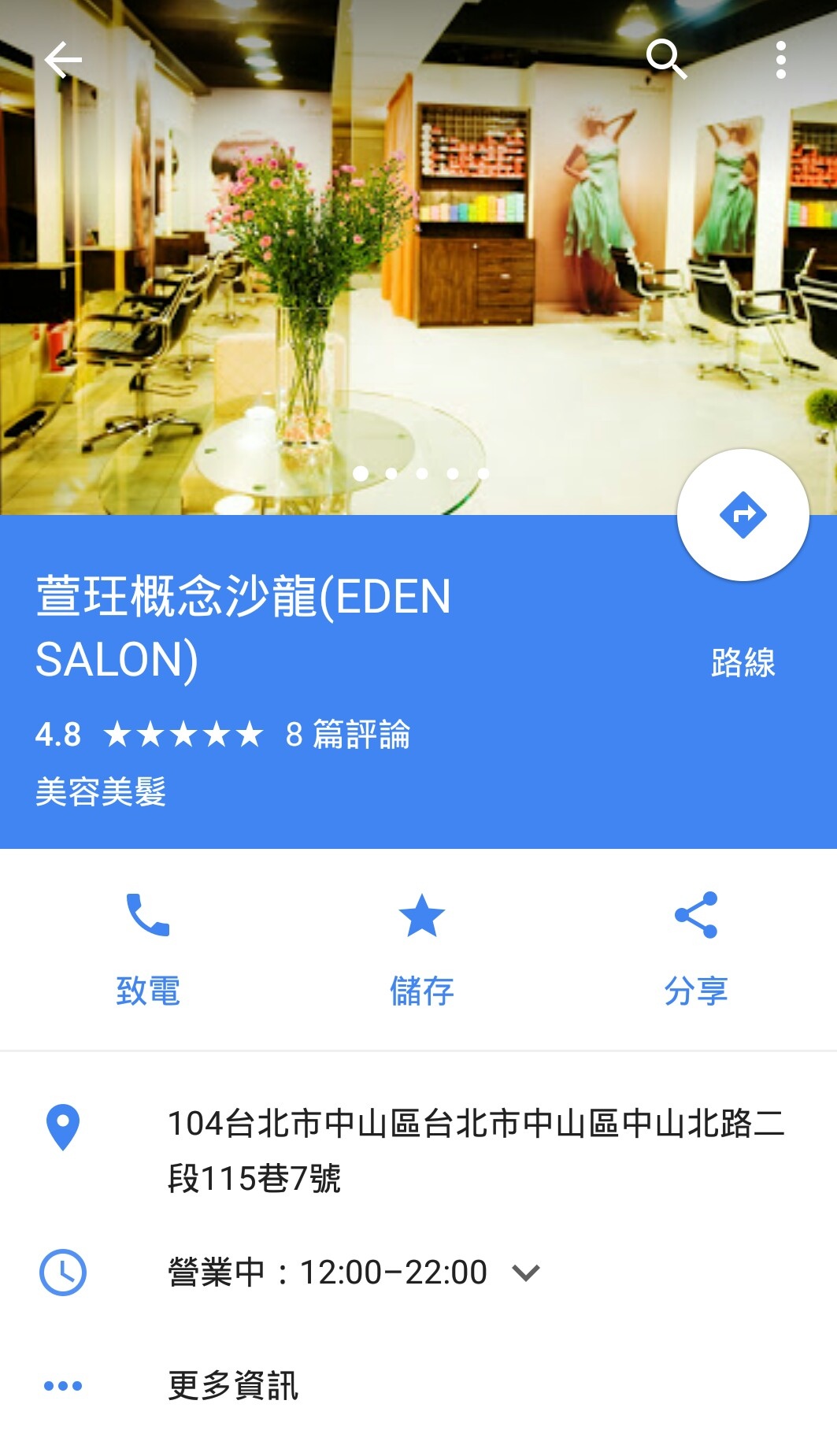Viewport: 837px width, 1456px height.
Task: Share this place via 分享
Action: coord(695,949)
